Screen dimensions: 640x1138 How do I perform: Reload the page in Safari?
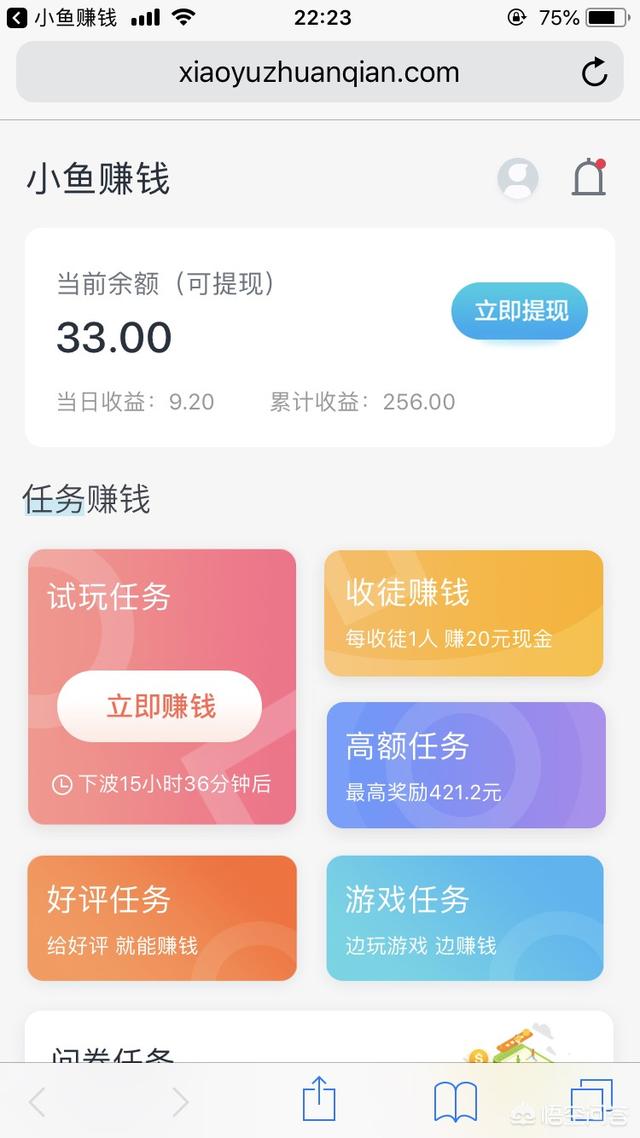pos(594,72)
